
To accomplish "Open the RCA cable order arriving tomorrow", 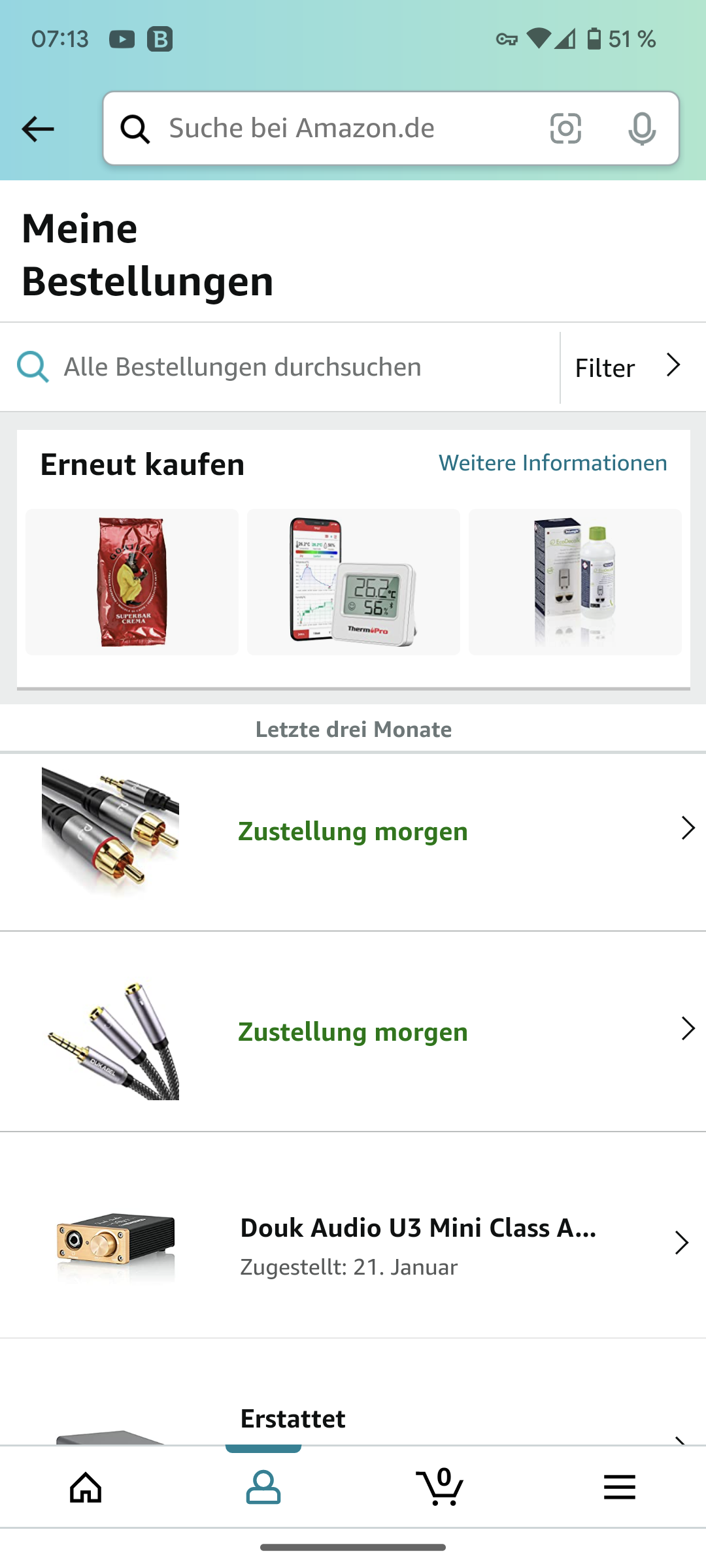I will tap(353, 831).
